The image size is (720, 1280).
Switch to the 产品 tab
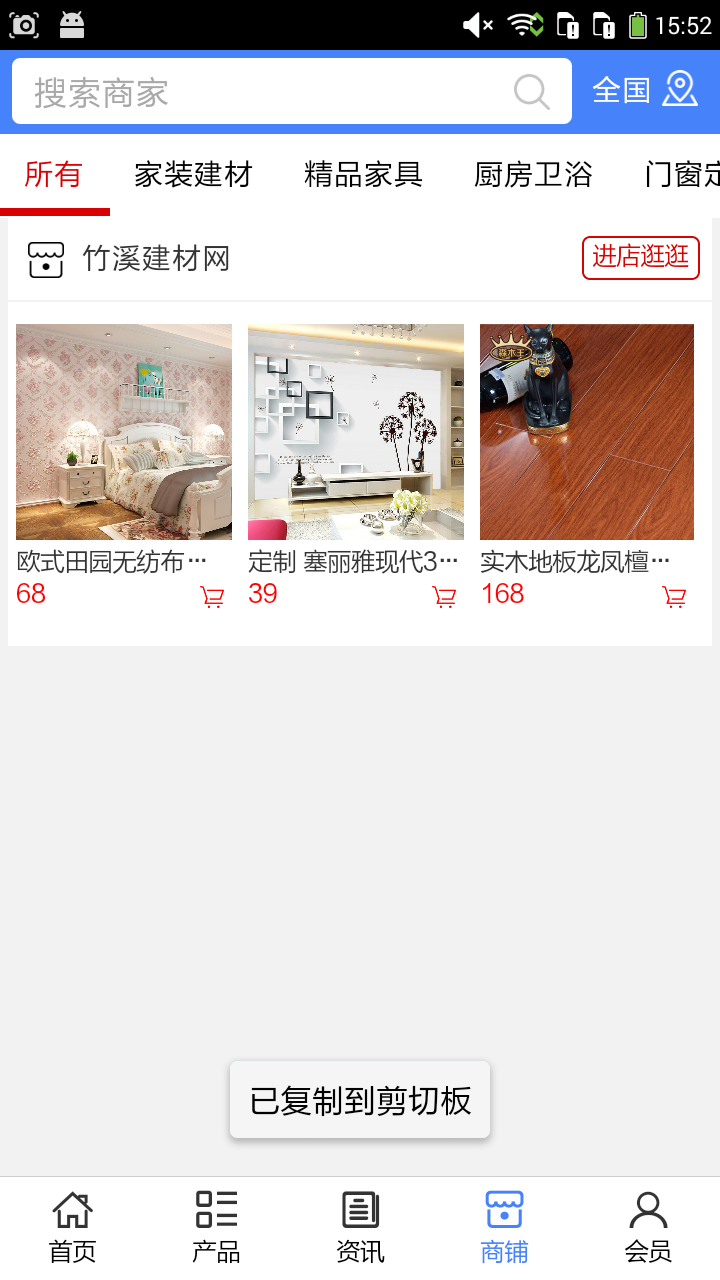coord(216,1227)
